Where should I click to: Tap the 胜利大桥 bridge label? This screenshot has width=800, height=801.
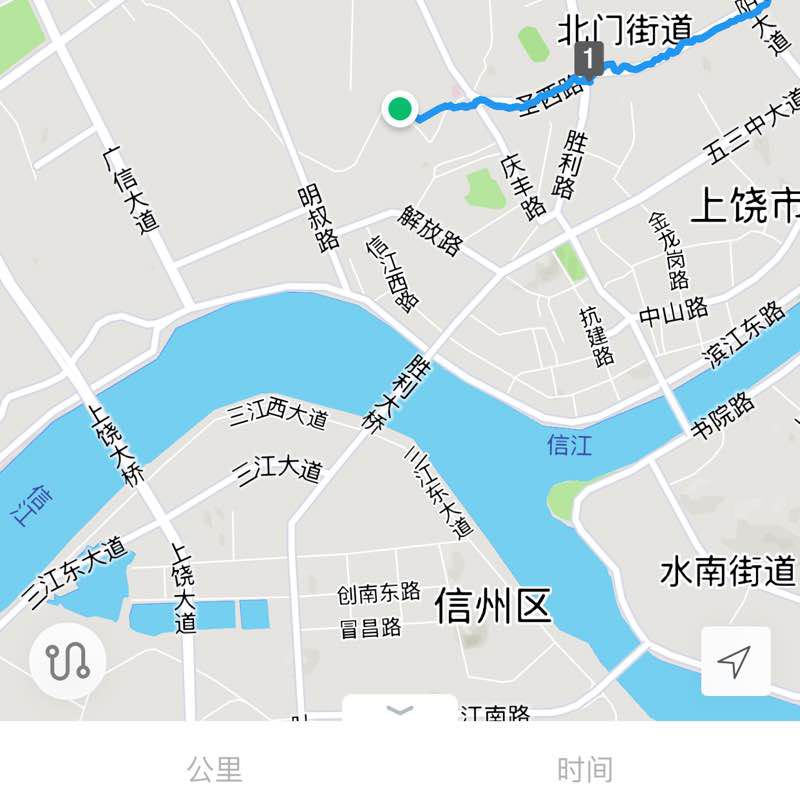point(396,391)
